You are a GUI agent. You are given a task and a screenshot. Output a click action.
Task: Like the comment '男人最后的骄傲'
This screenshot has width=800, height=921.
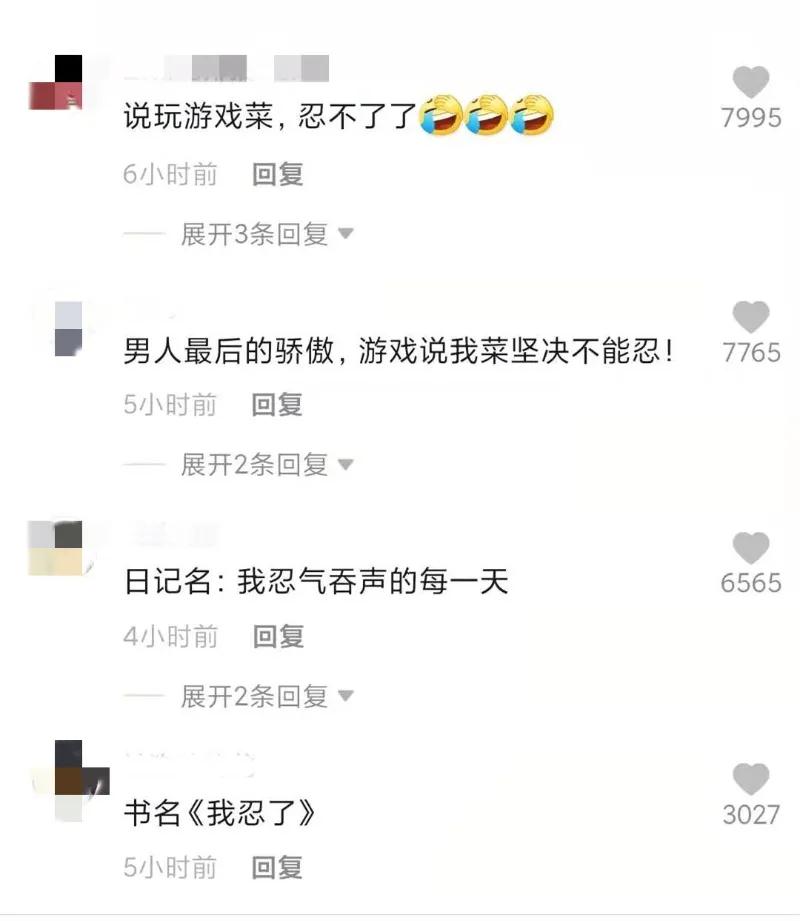[x=750, y=318]
